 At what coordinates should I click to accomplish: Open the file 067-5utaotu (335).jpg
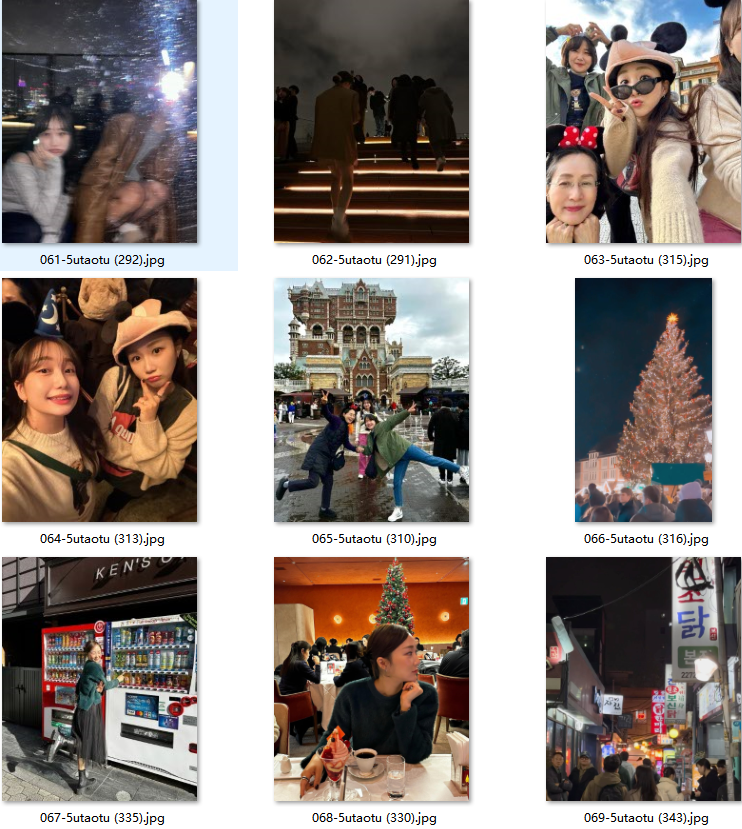click(x=99, y=679)
